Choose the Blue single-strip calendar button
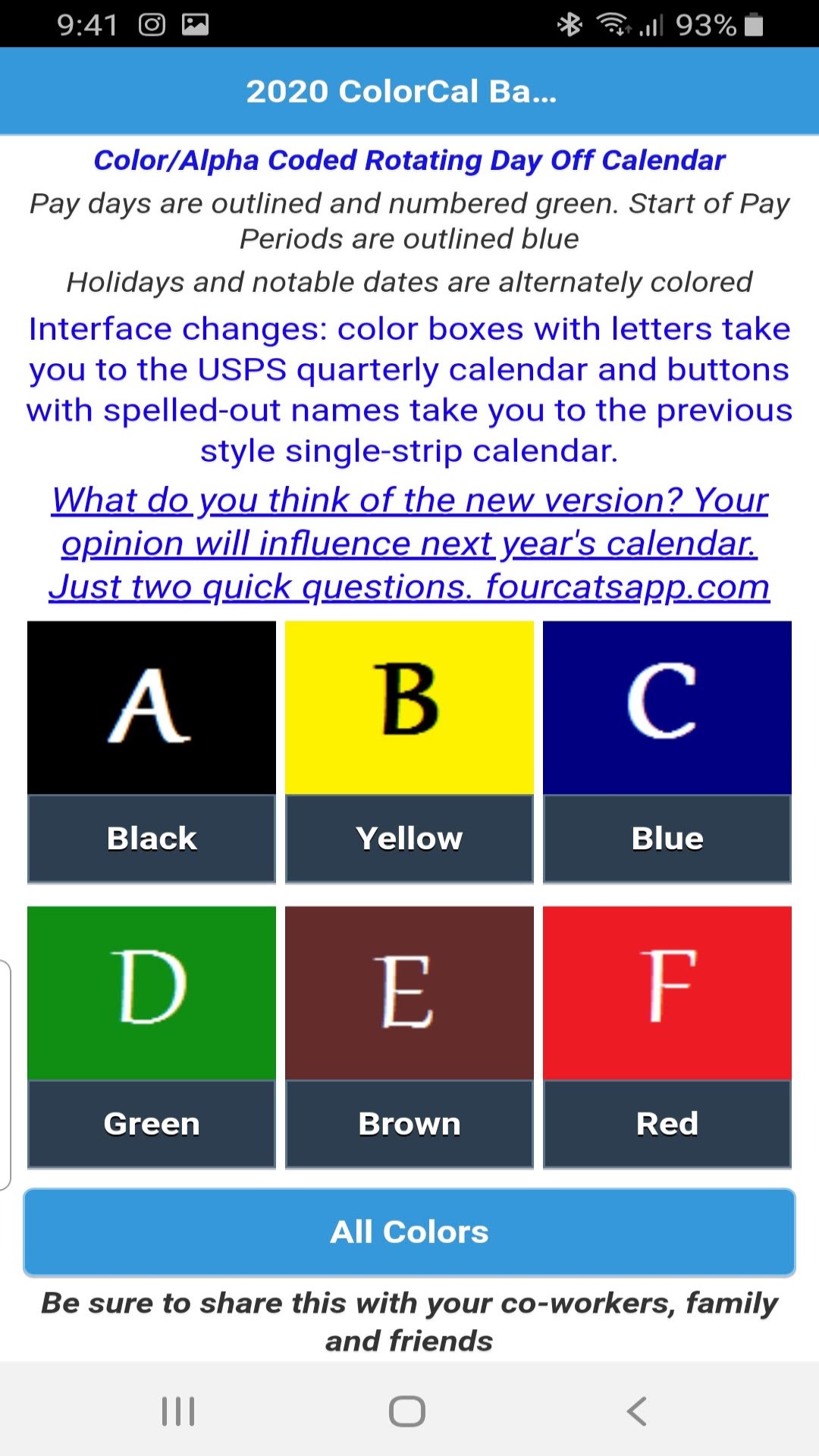819x1456 pixels. pyautogui.click(x=667, y=839)
